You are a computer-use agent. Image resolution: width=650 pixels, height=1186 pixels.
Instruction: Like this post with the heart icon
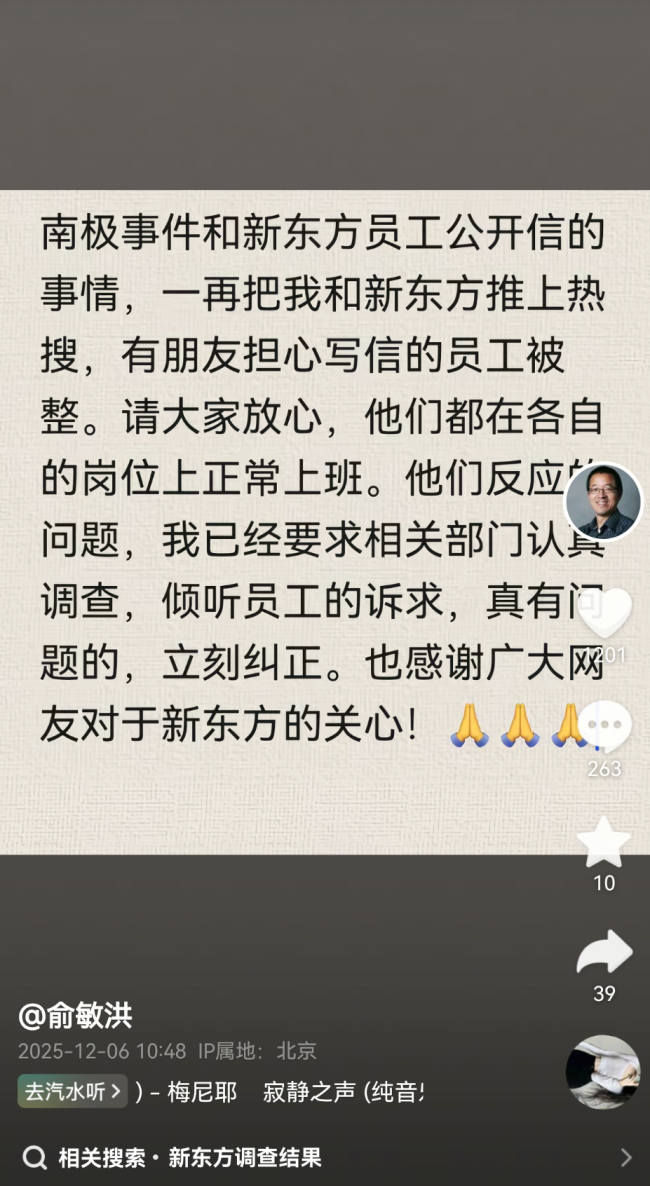click(x=604, y=612)
